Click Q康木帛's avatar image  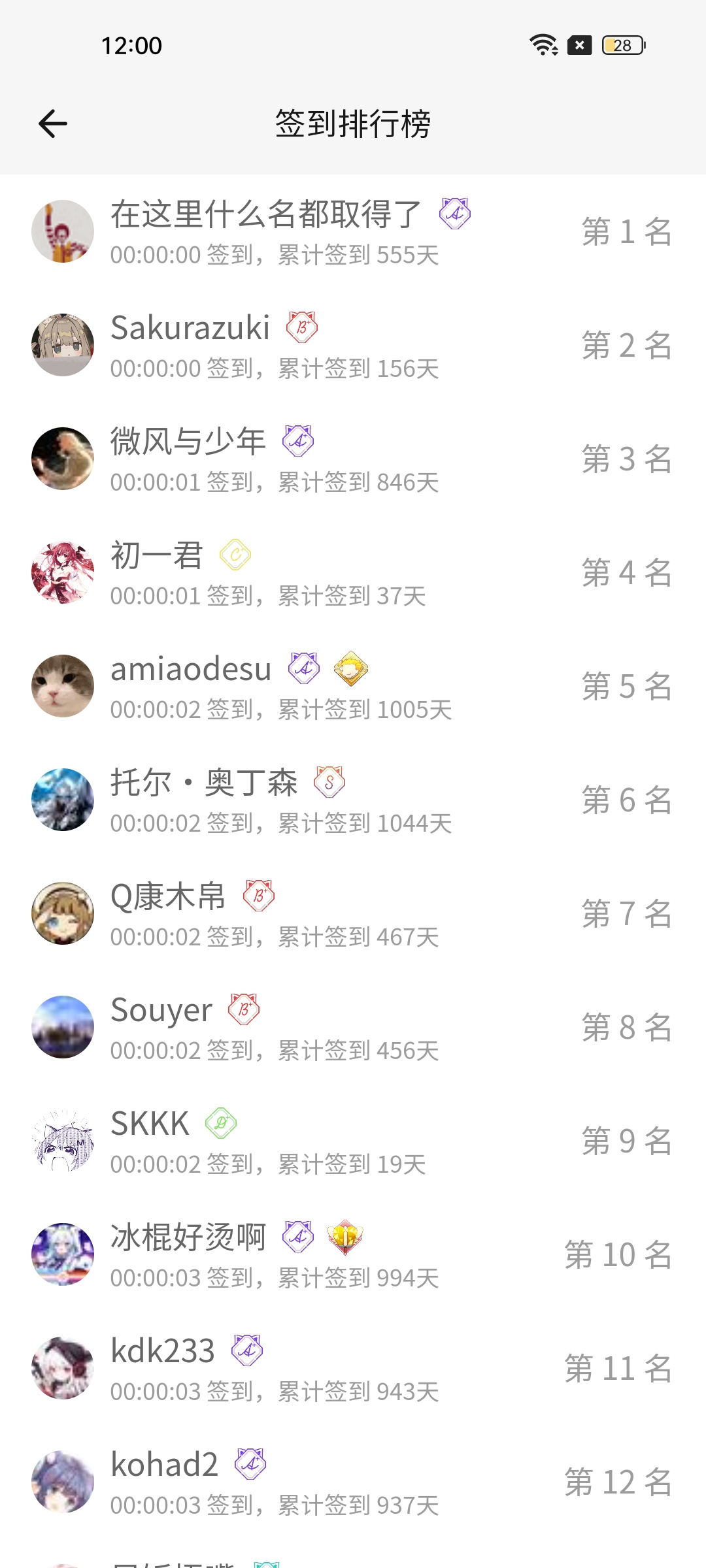63,913
